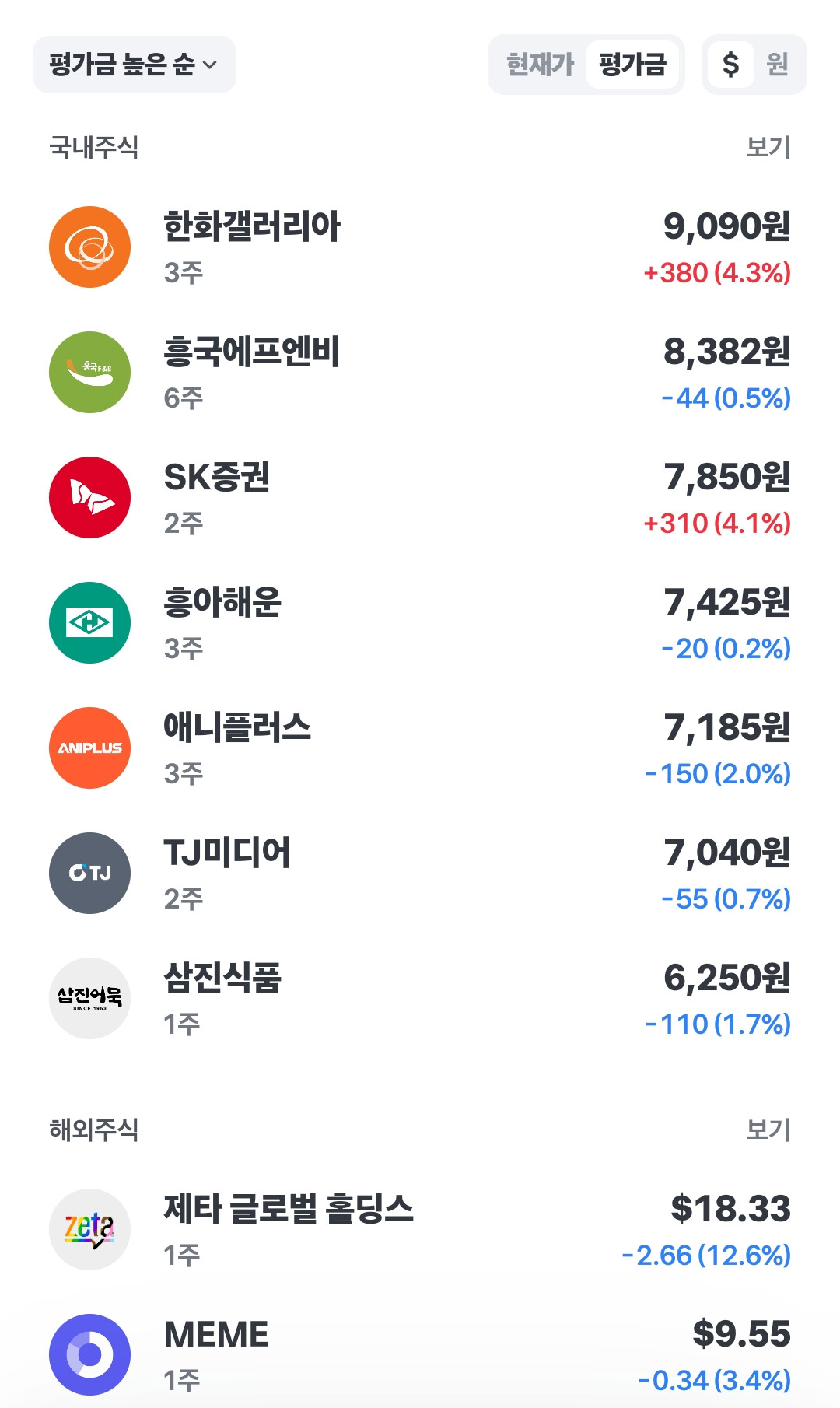Open the 흥아해운 holding
The width and height of the screenshot is (840, 1408).
(x=420, y=623)
